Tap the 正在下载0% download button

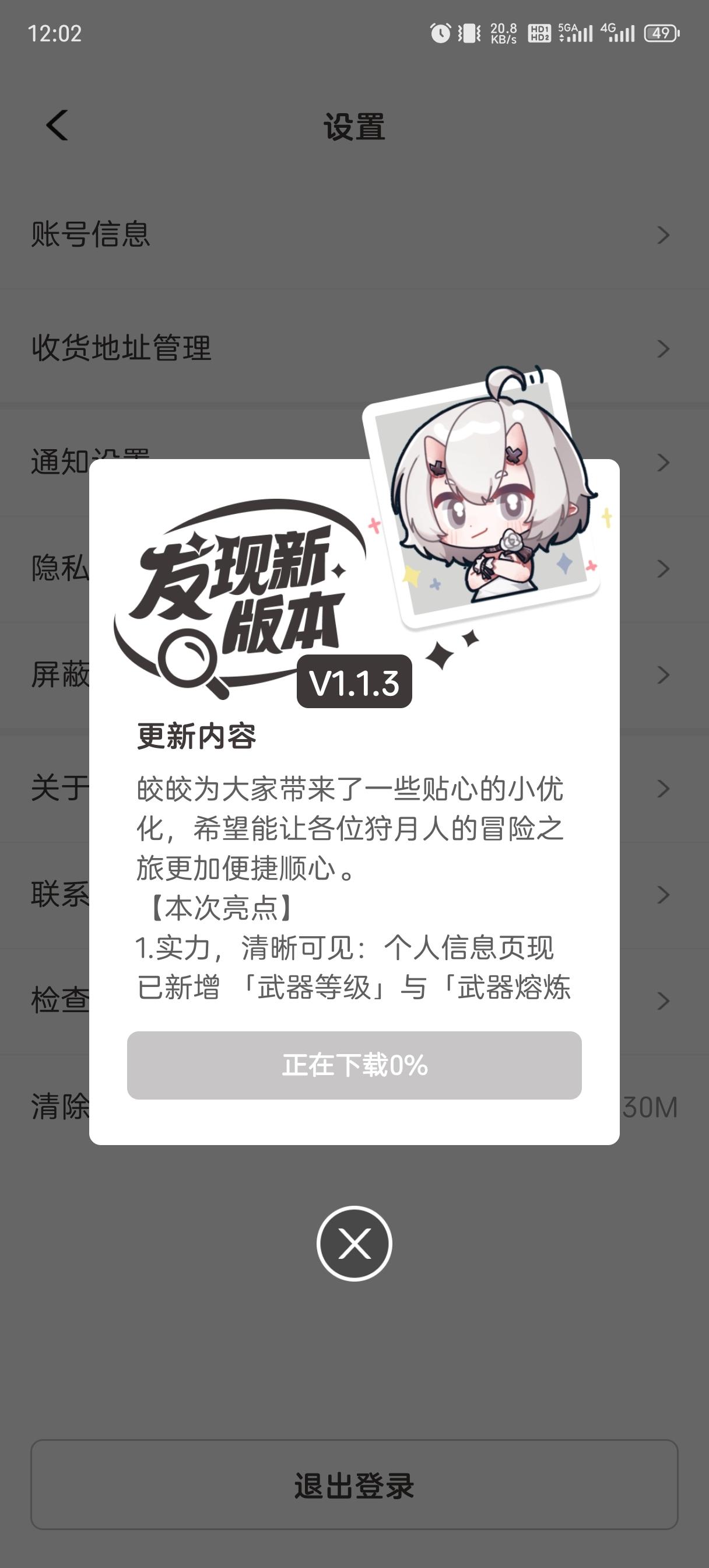tap(354, 1065)
